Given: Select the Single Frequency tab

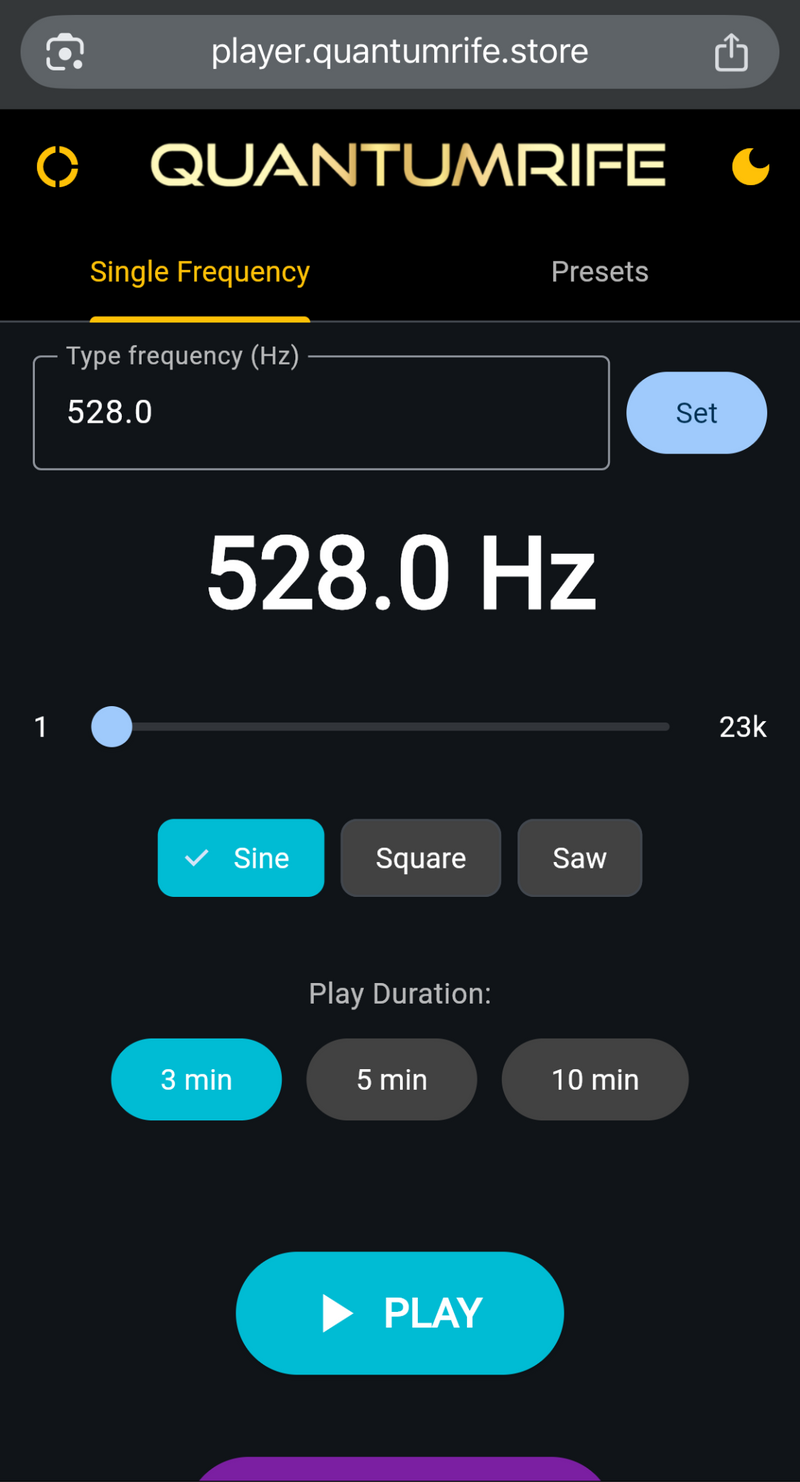Looking at the screenshot, I should point(200,272).
